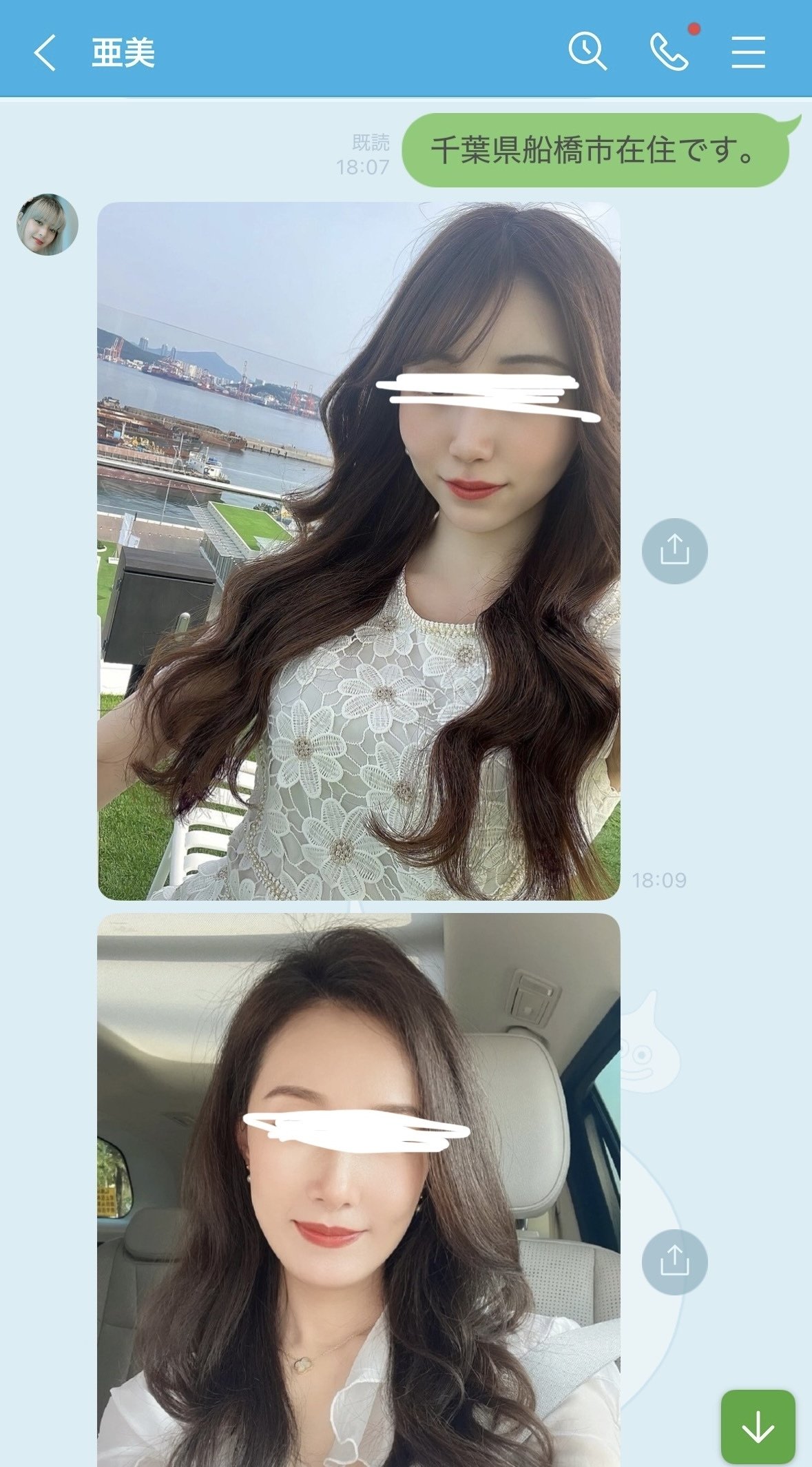Viewport: 812px width, 1467px height.
Task: Start a call with 亜美
Action: (x=668, y=52)
